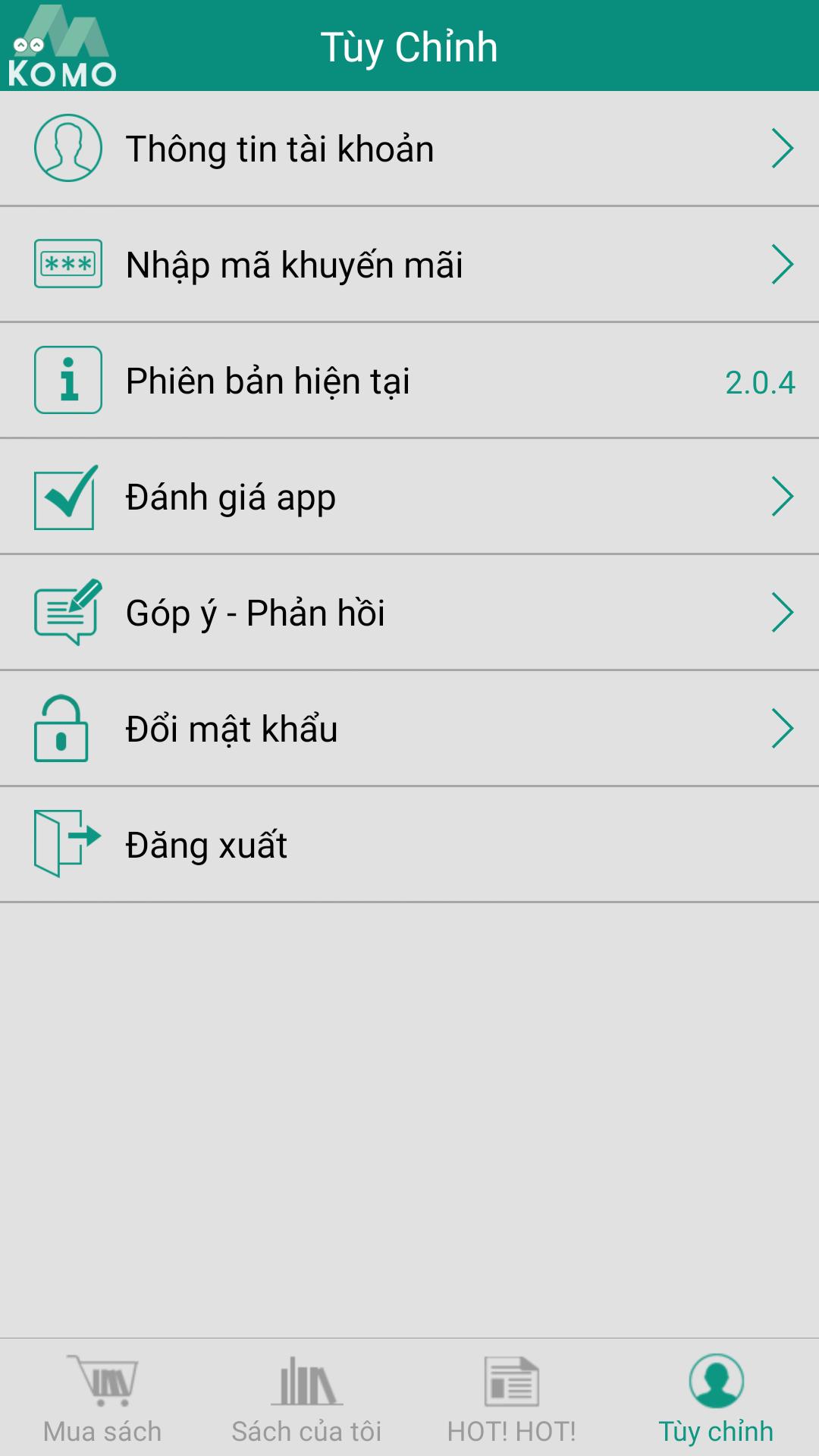This screenshot has height=1456, width=819.
Task: Select Đổi mật khẩu option
Action: coord(409,729)
